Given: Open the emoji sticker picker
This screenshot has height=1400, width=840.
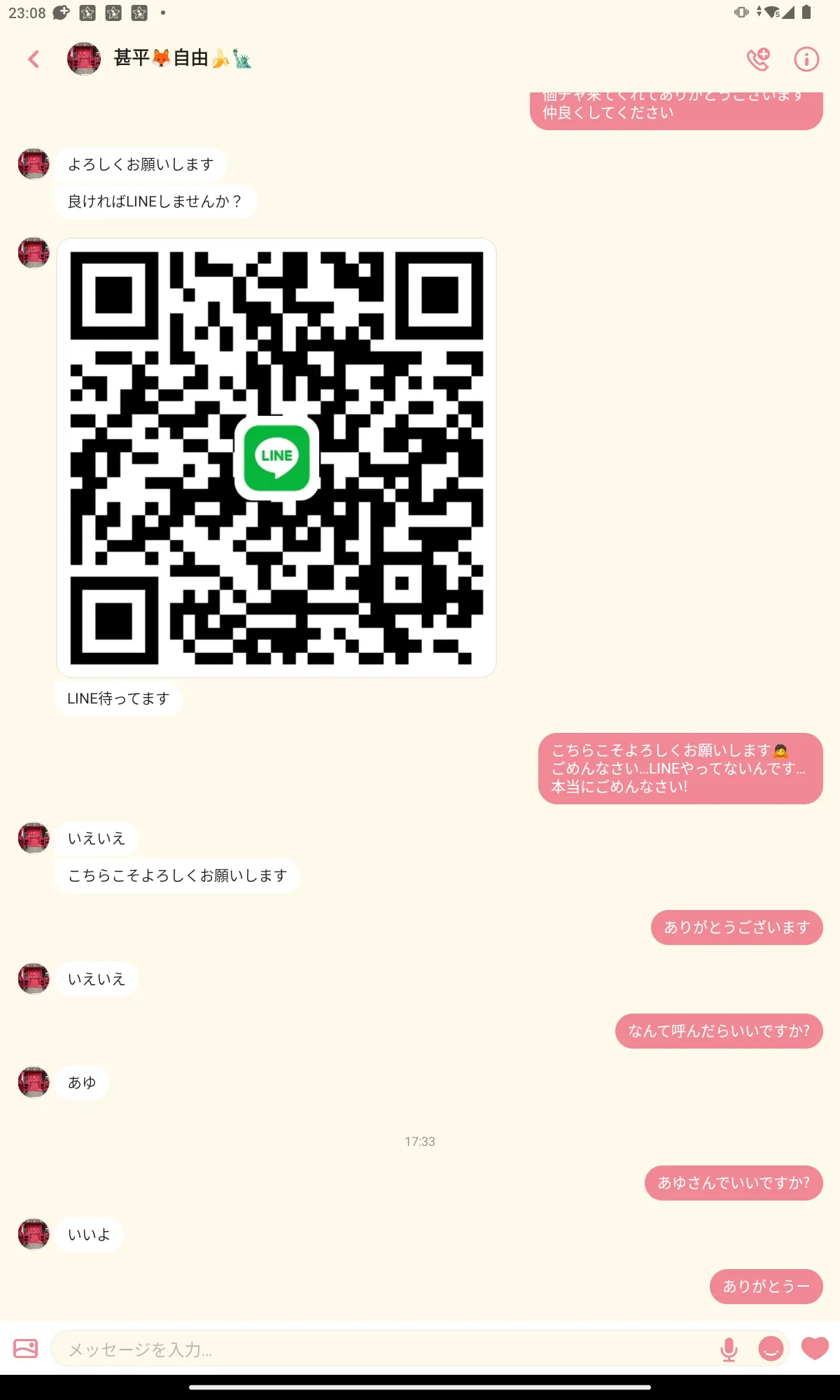Looking at the screenshot, I should (x=771, y=1348).
